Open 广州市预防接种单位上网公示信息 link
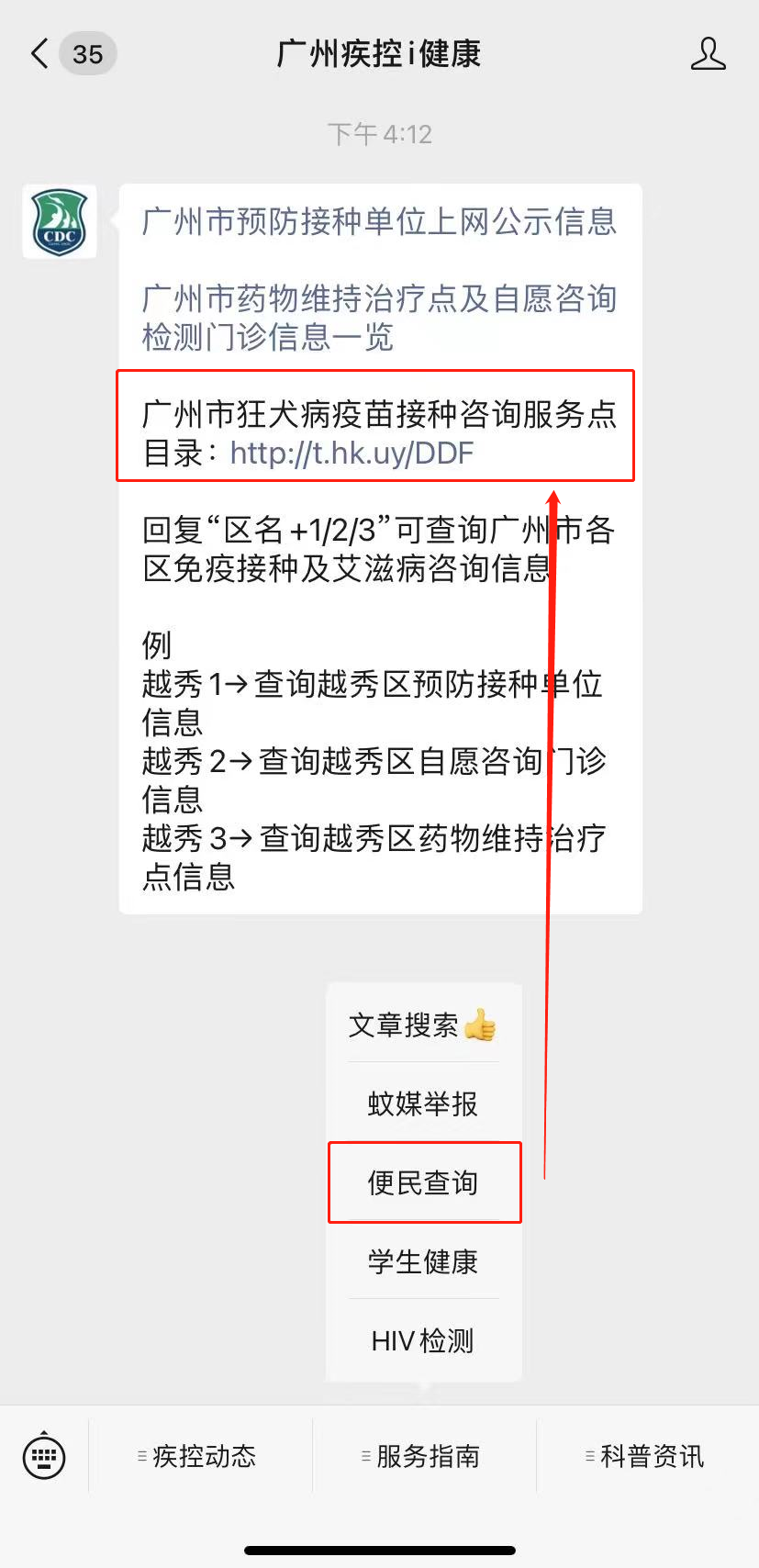This screenshot has height=1568, width=759. (x=379, y=221)
